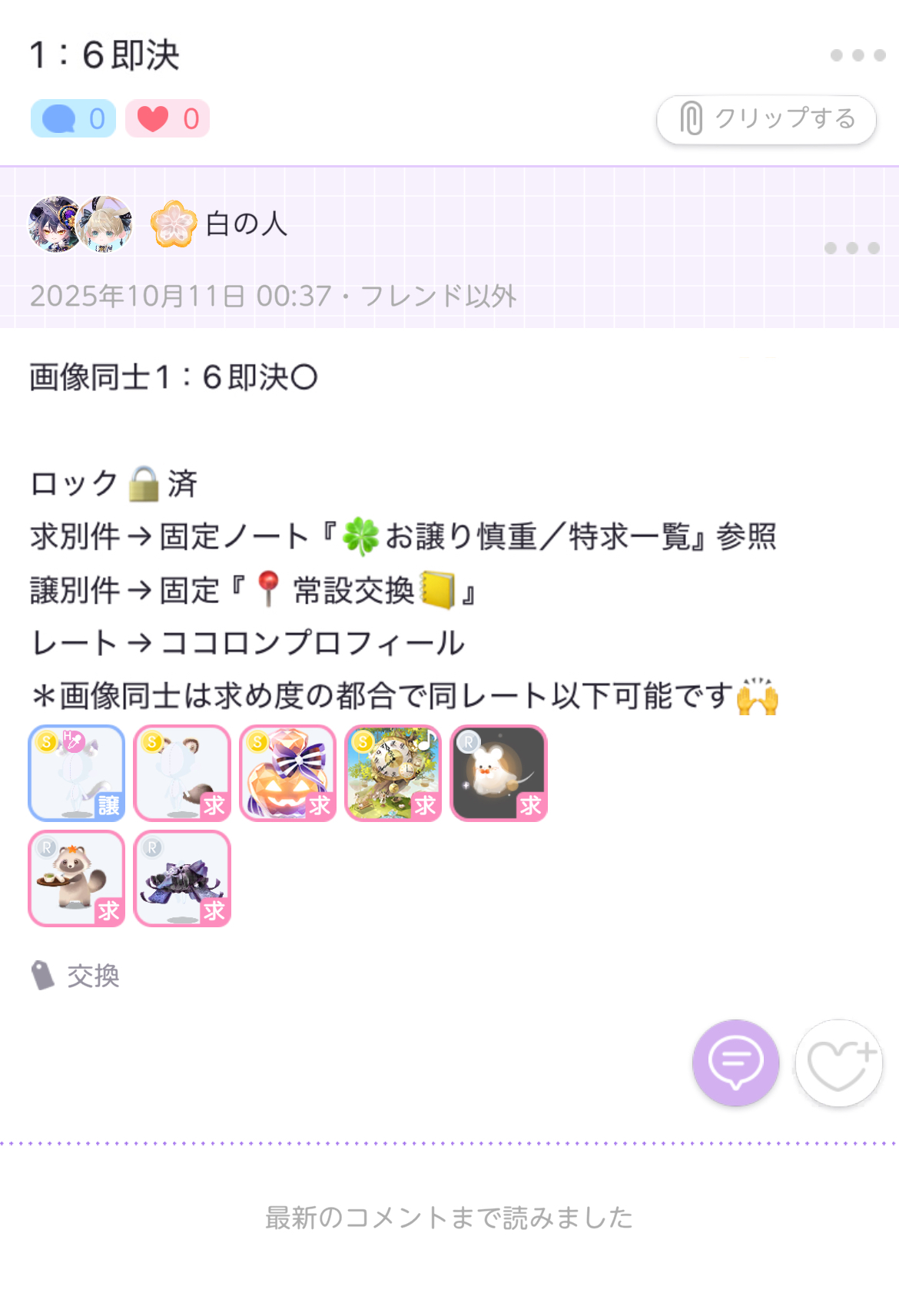The width and height of the screenshot is (899, 1316).
Task: Open the clock tree 求 item tile
Action: (393, 773)
